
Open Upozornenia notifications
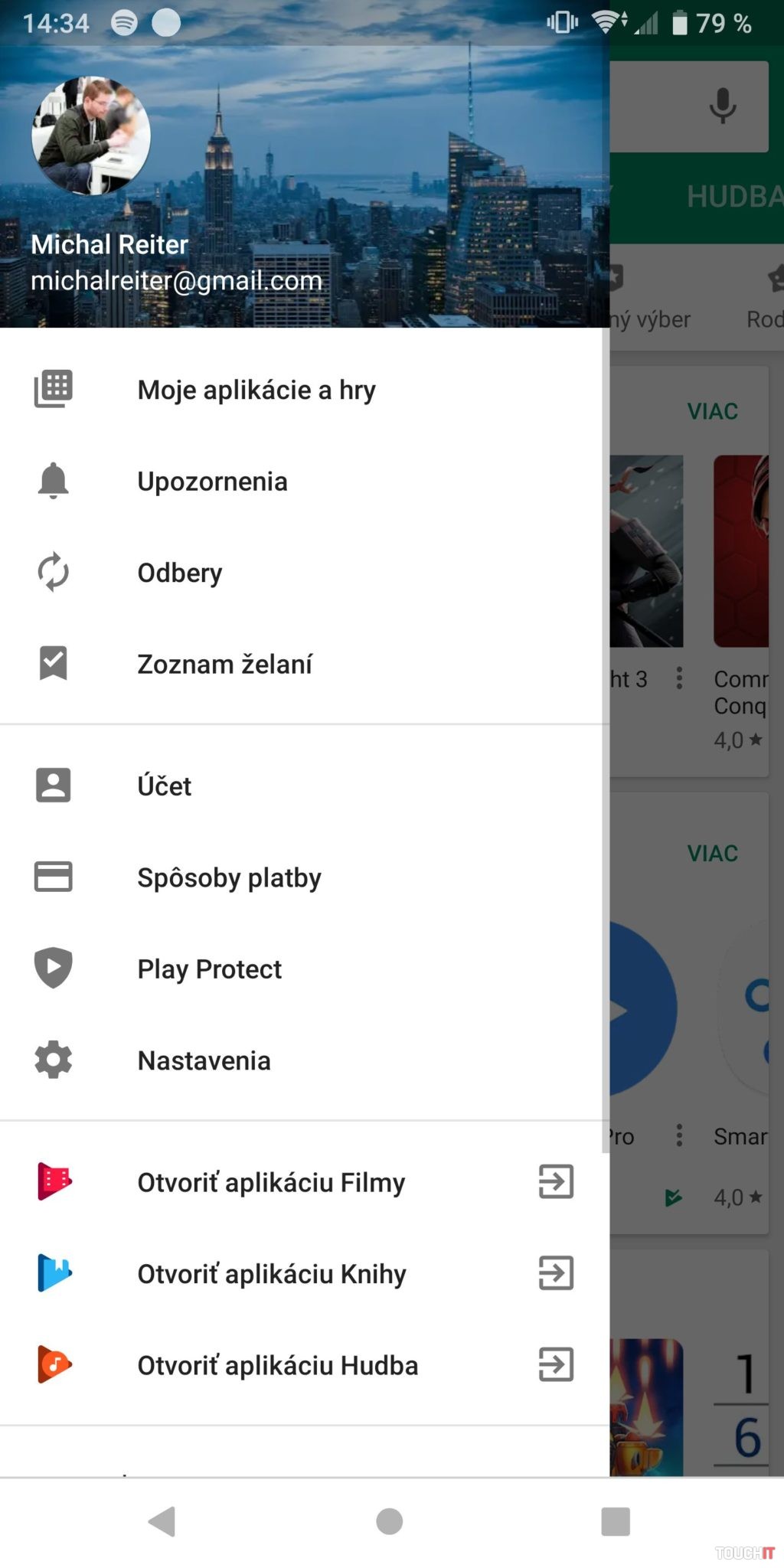point(212,482)
